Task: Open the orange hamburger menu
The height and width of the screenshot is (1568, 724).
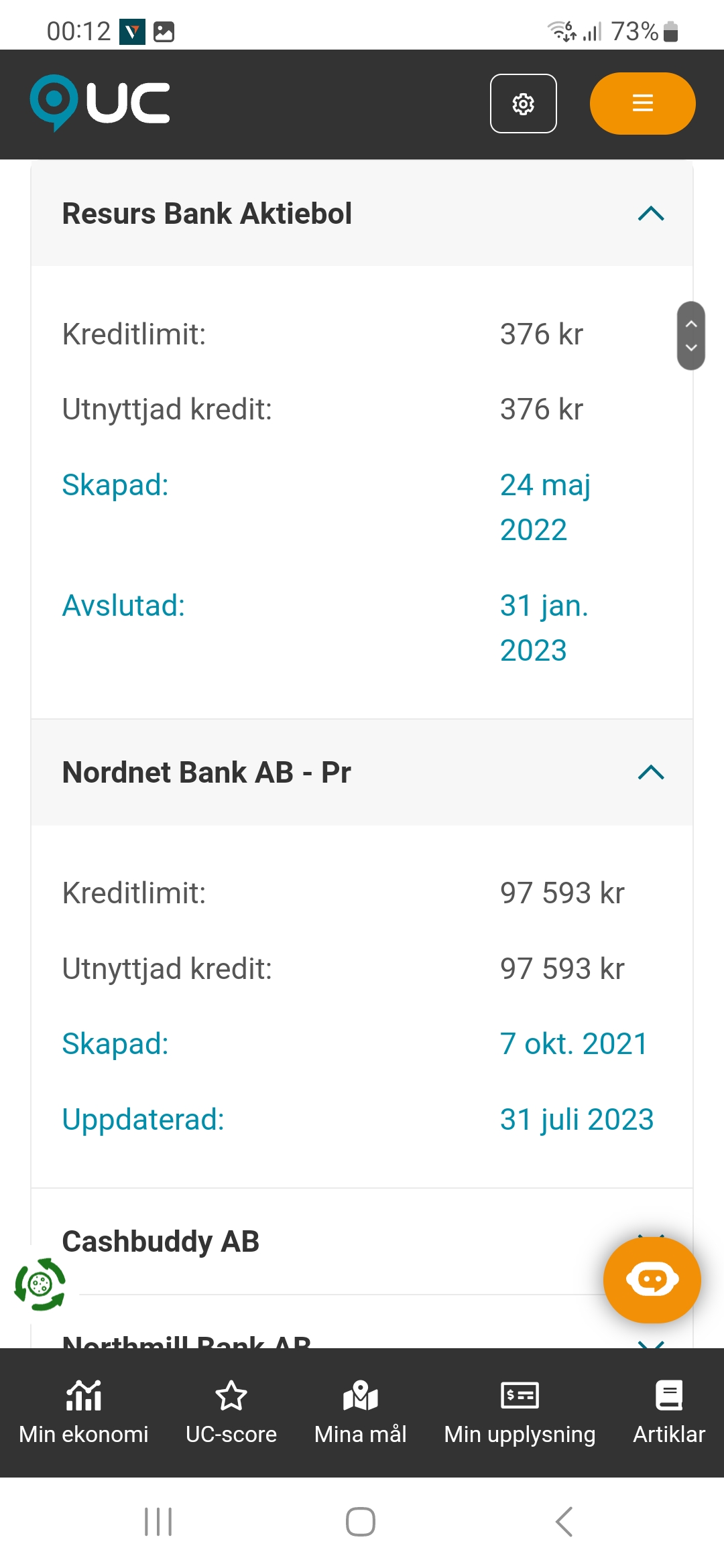Action: (x=642, y=103)
